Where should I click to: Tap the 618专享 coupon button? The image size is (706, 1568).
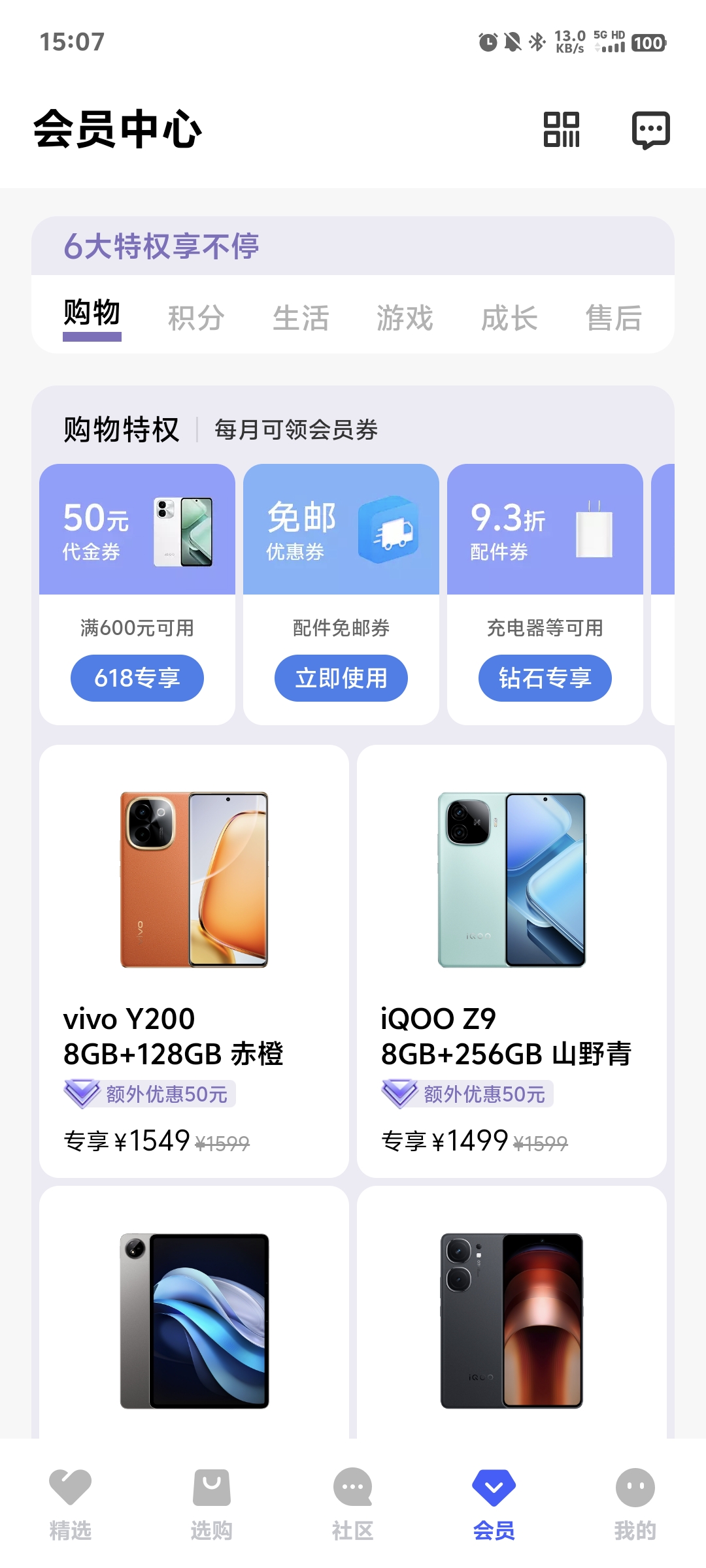[x=137, y=678]
